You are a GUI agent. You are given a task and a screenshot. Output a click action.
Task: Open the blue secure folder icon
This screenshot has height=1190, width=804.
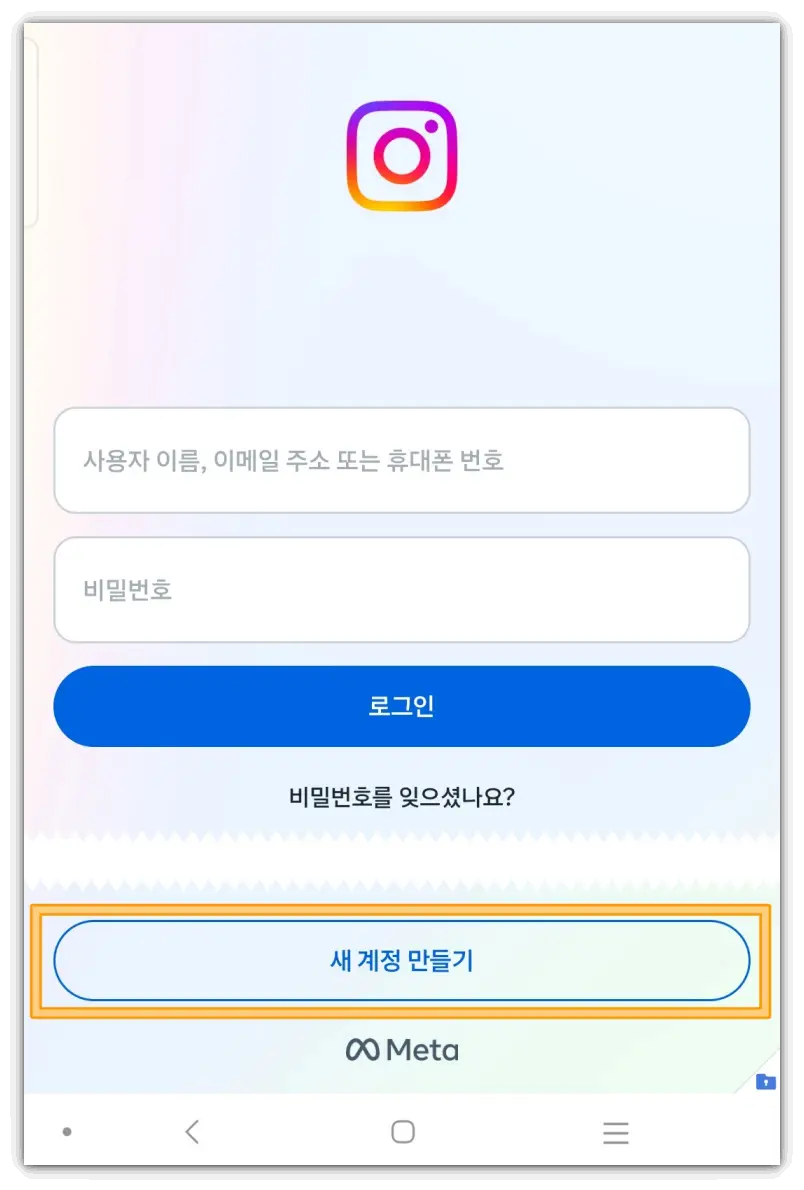[765, 1082]
